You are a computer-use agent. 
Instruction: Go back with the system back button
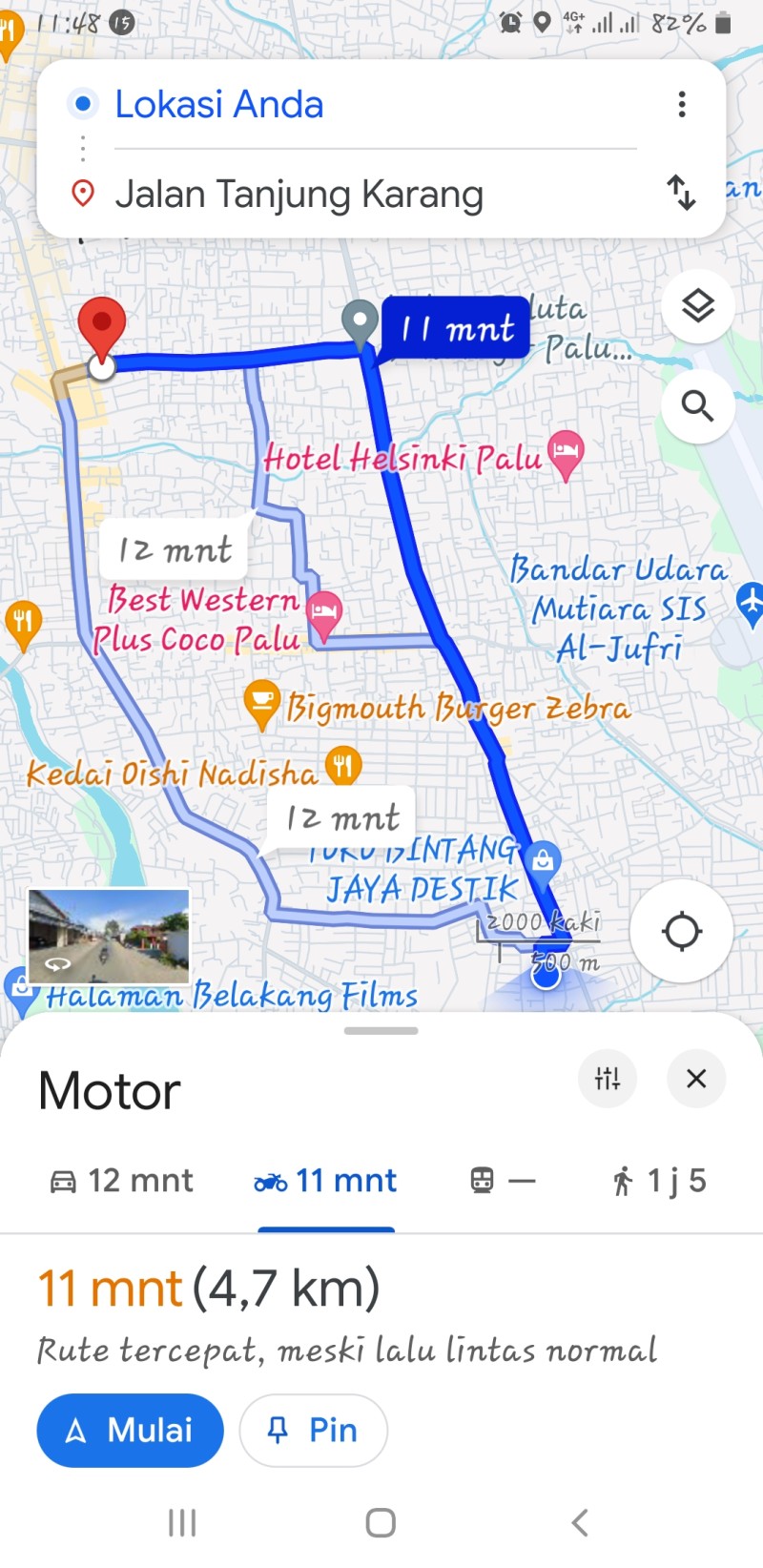click(579, 1522)
